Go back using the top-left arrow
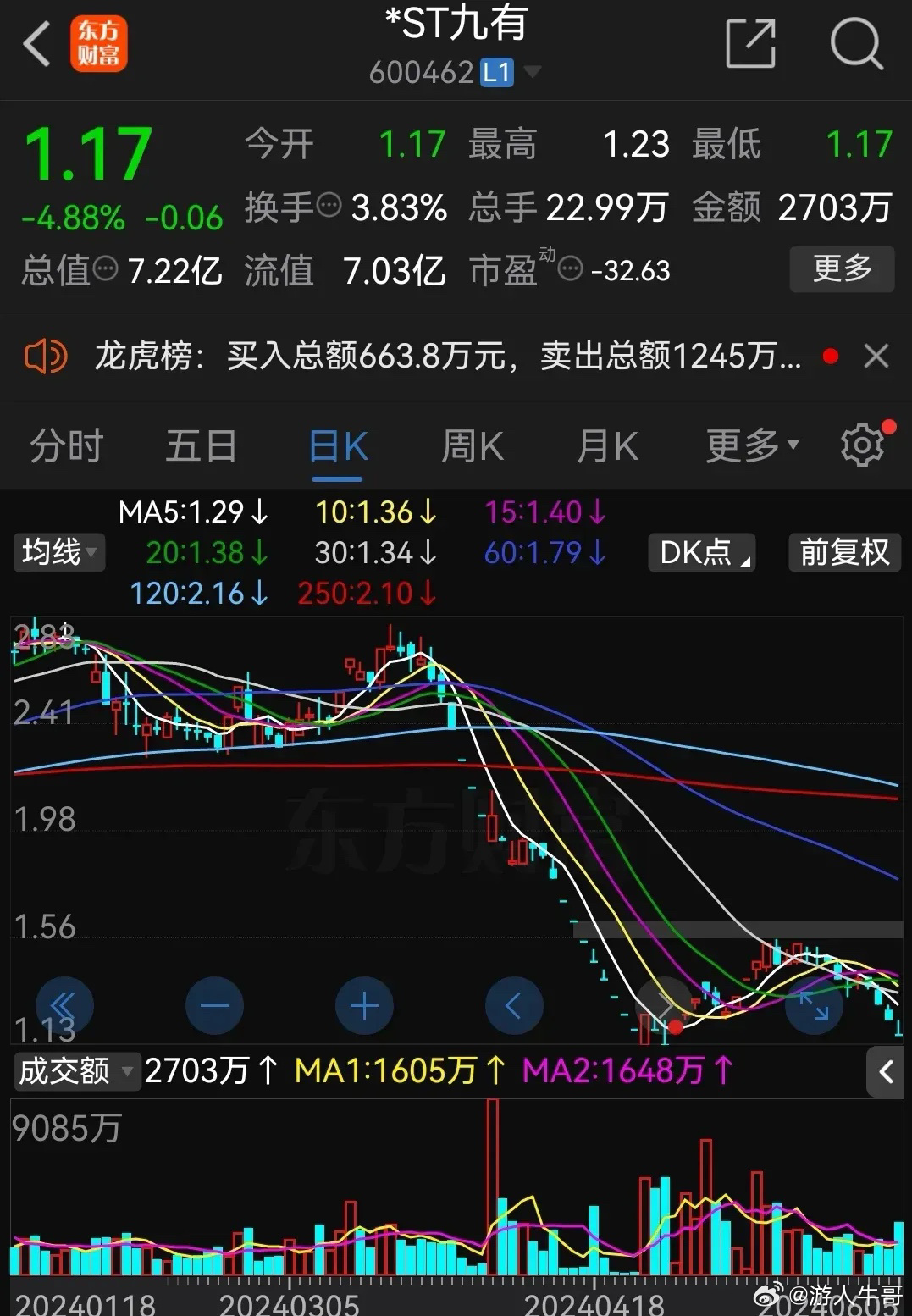Screen dimensions: 912x1316 pyautogui.click(x=36, y=44)
